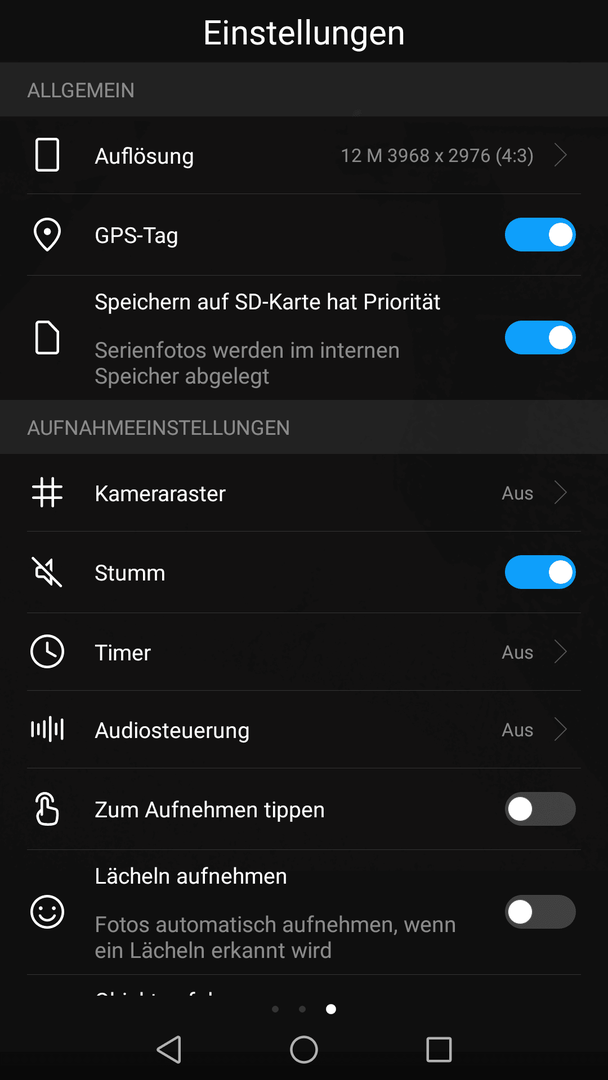
Task: Turn off the GPS-Tag switch
Action: point(540,235)
